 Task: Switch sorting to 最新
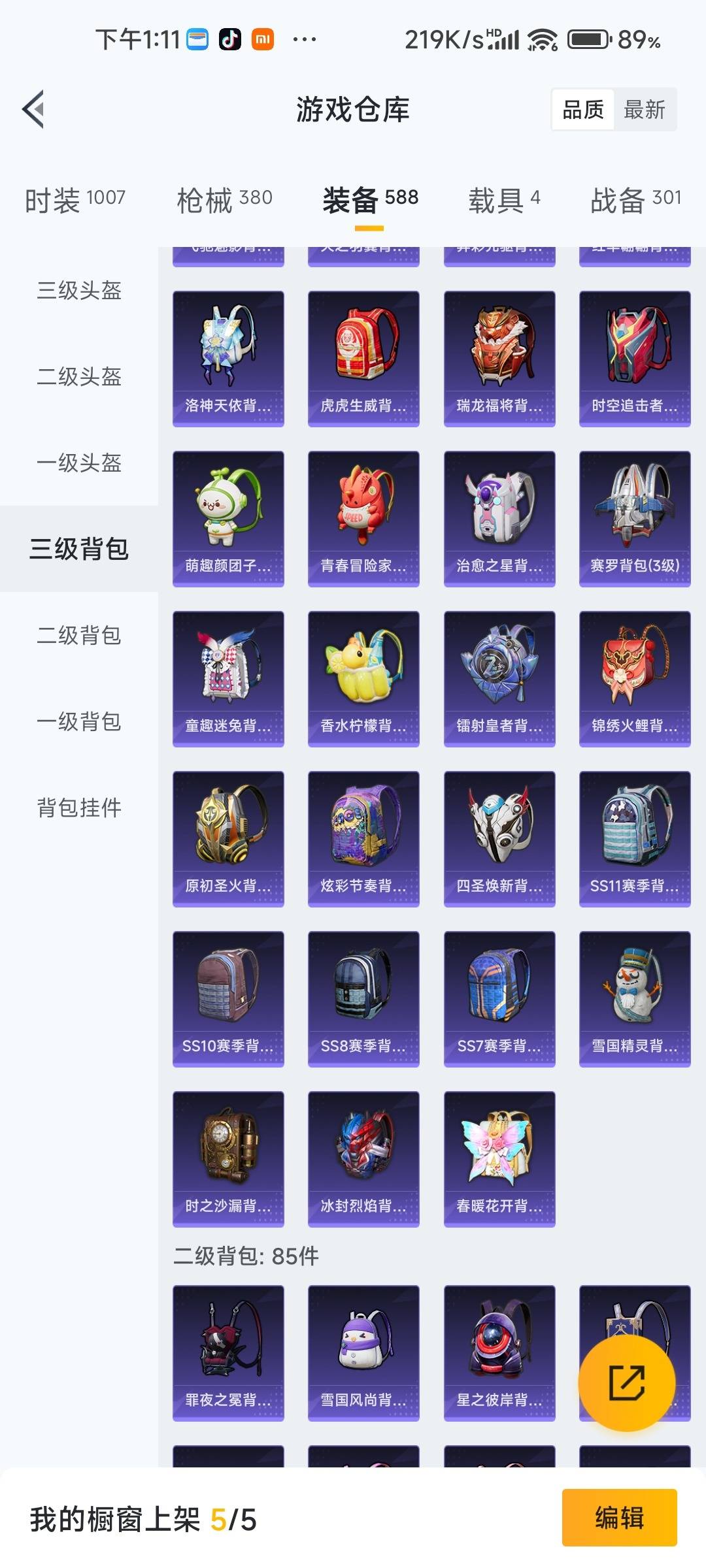[x=644, y=109]
